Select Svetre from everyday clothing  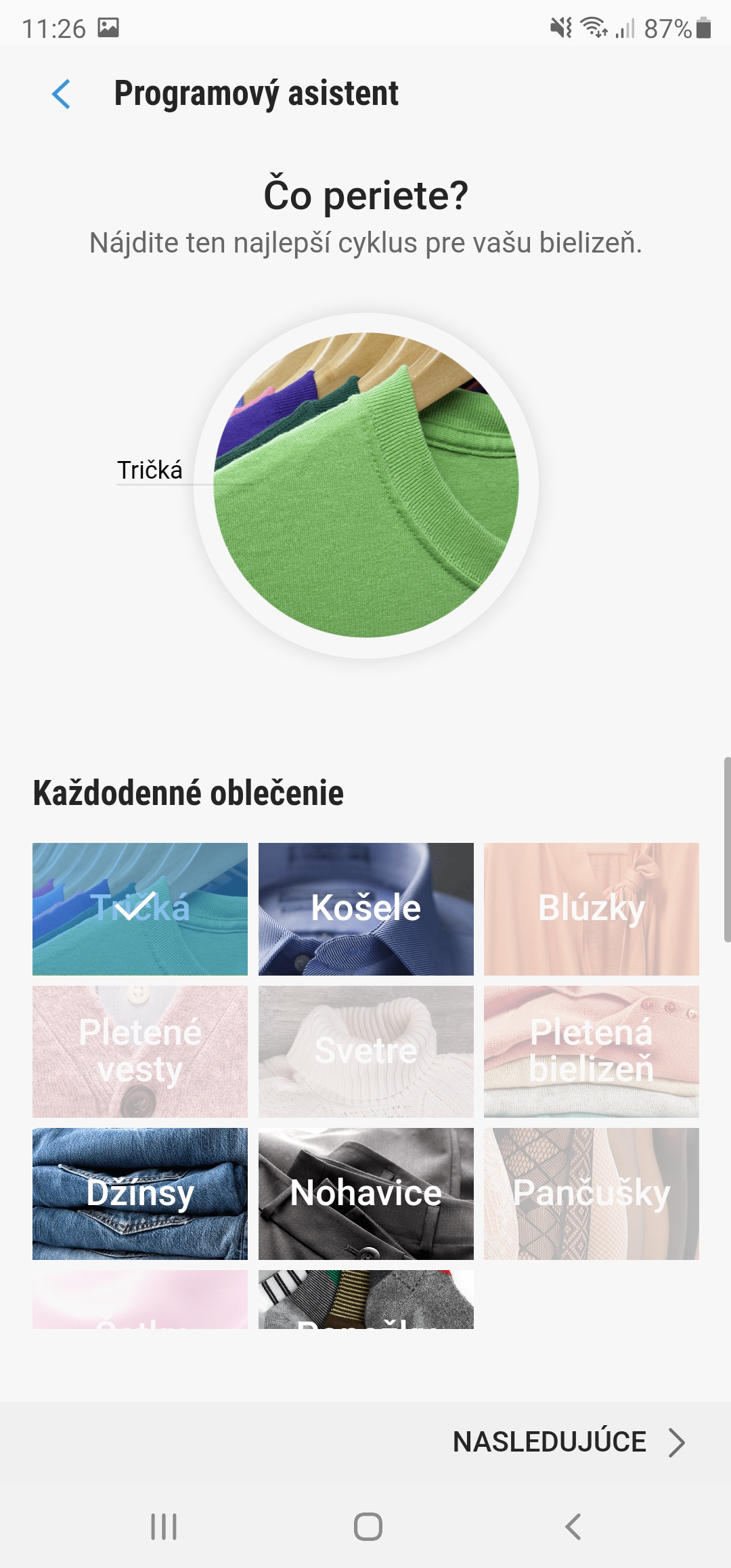pyautogui.click(x=365, y=1051)
